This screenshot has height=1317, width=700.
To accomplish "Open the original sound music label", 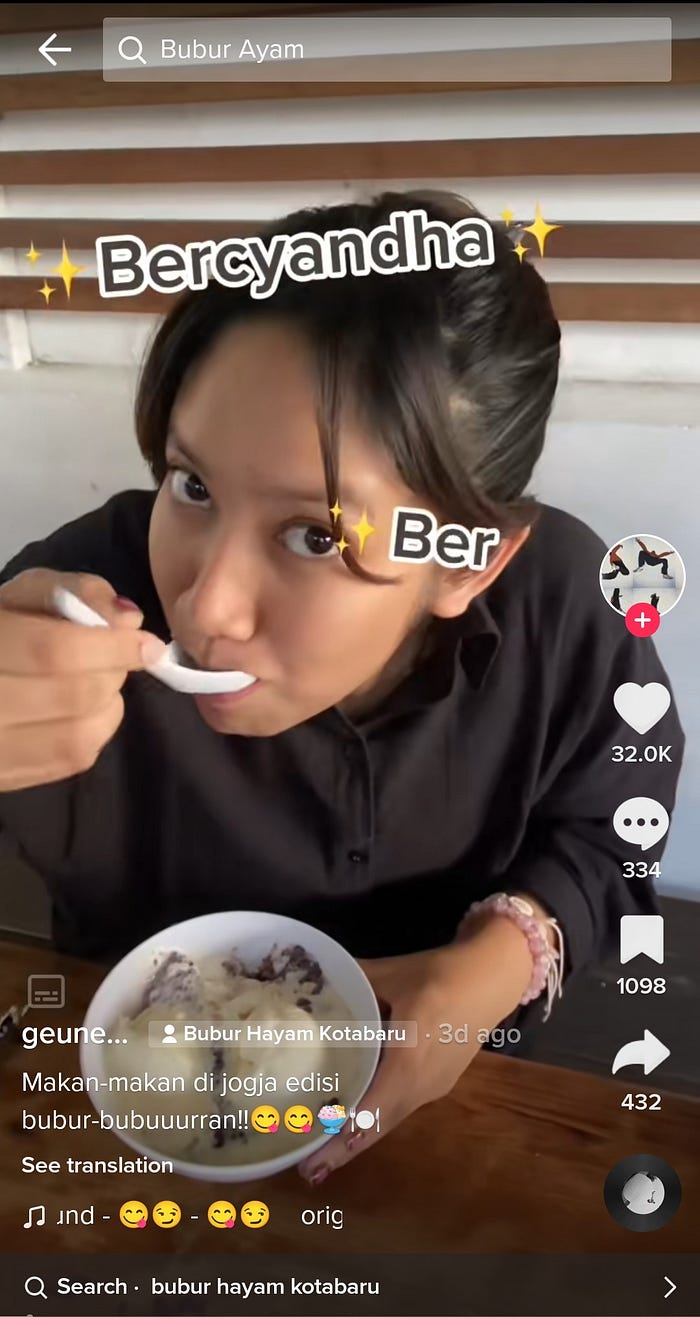I will coord(182,1216).
